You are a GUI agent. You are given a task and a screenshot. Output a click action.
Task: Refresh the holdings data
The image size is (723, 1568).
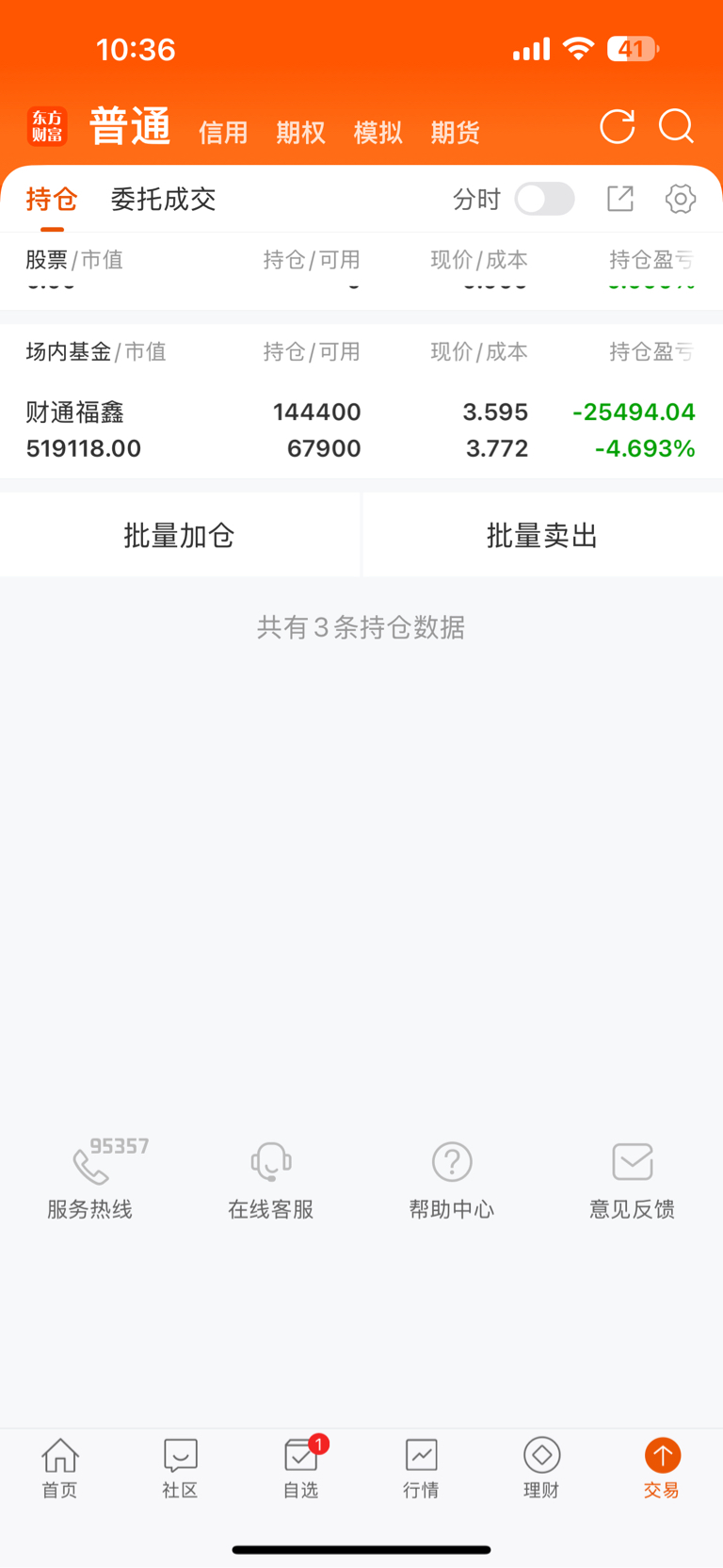click(x=618, y=126)
